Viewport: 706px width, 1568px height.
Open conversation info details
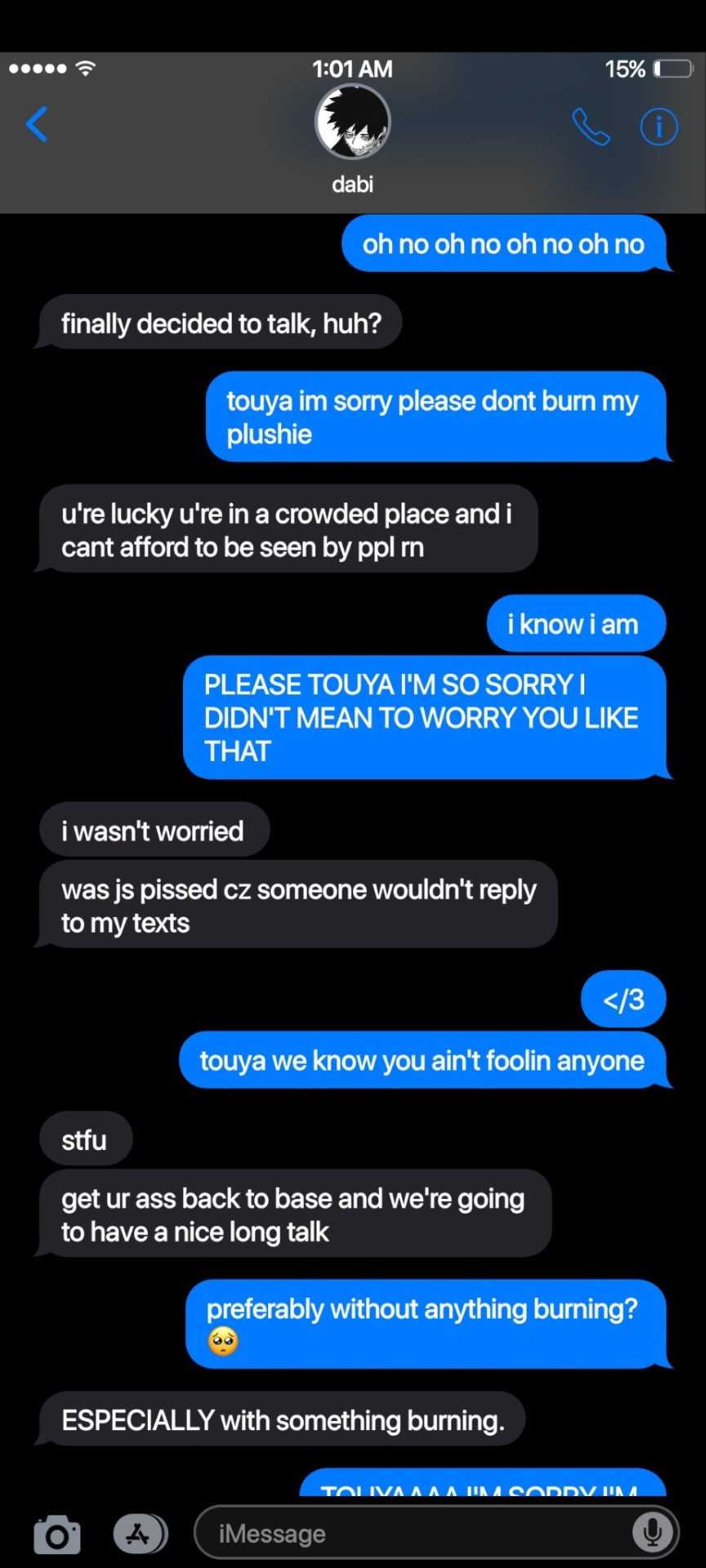point(659,127)
